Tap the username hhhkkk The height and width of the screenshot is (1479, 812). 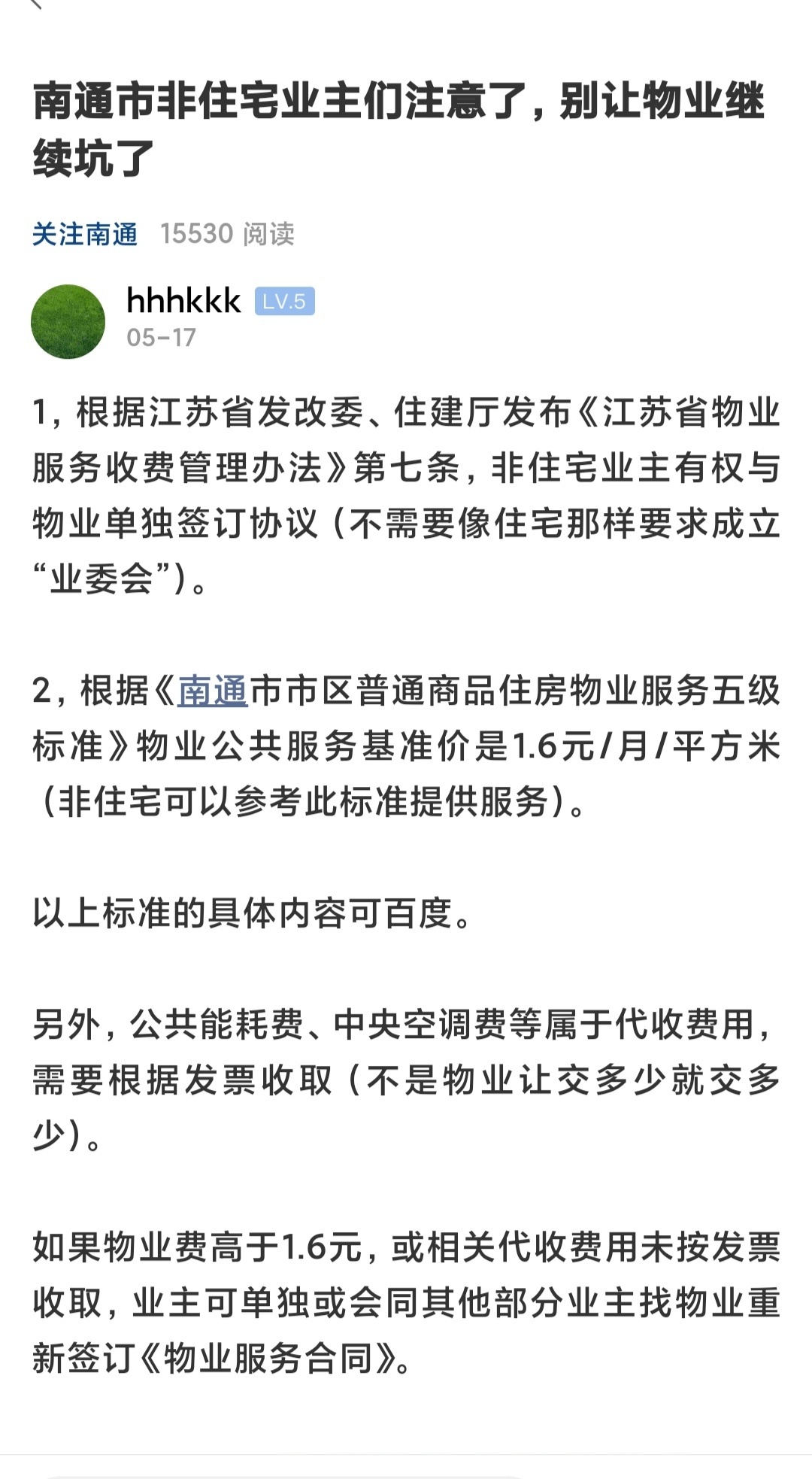183,301
